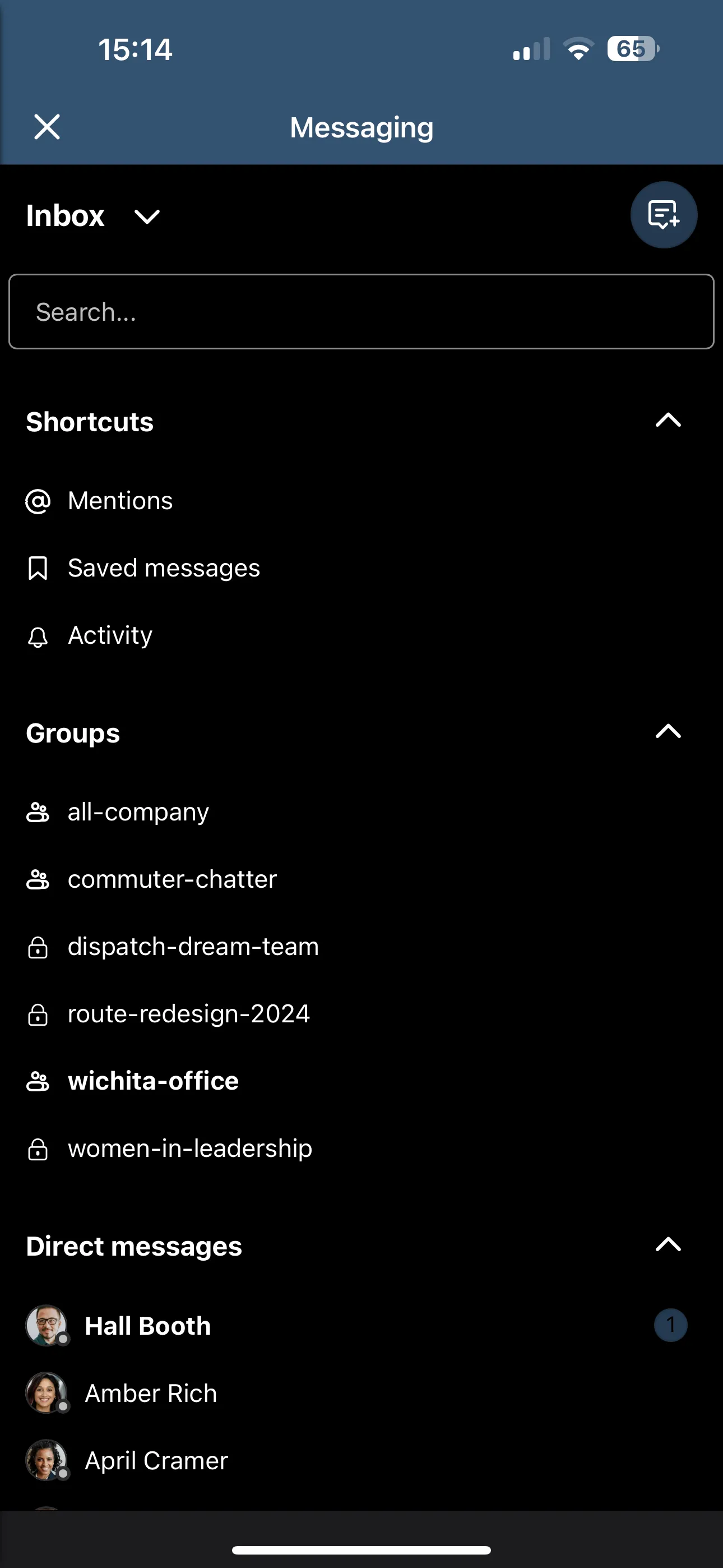Collapse the Shortcuts section
The width and height of the screenshot is (723, 1568).
coord(668,421)
